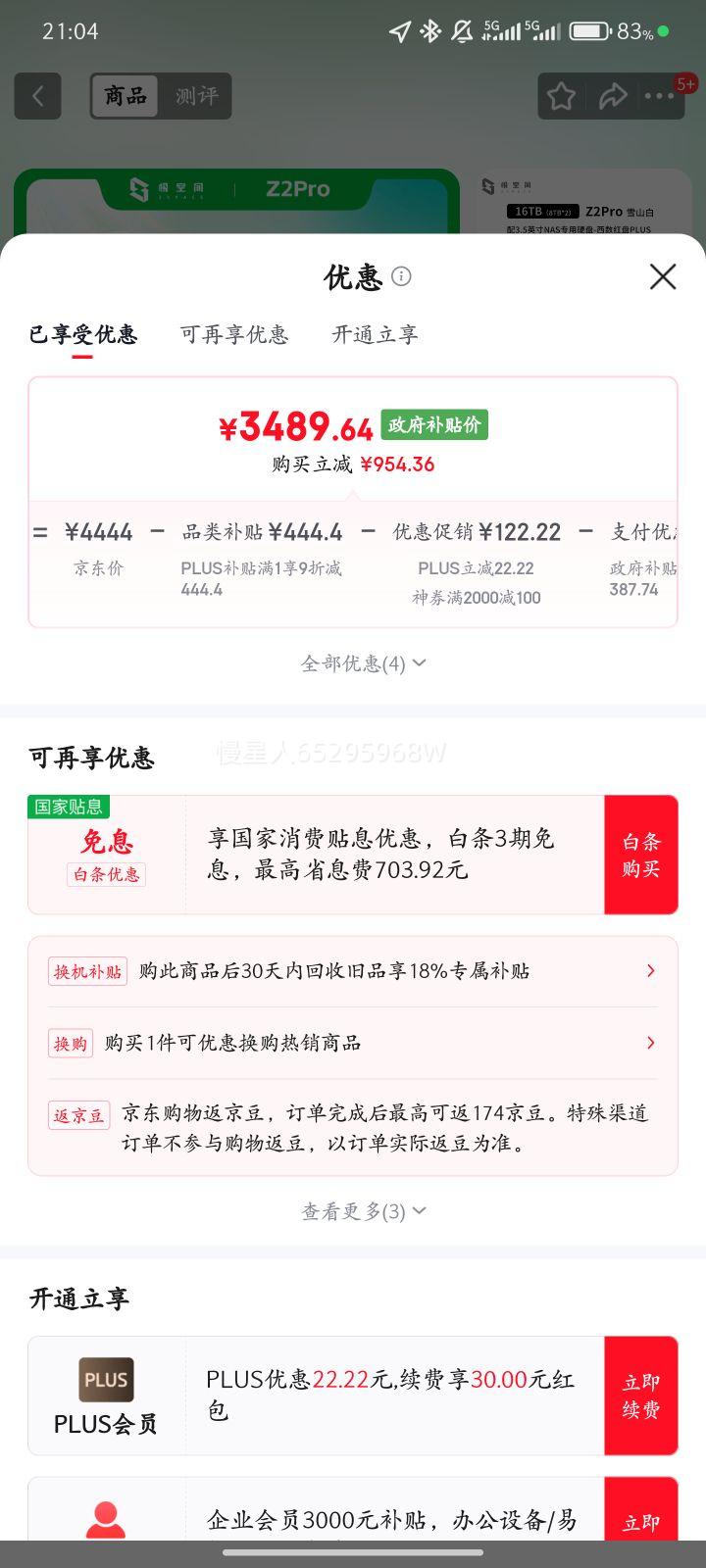Share the product using the share arrow icon
The image size is (706, 1568).
[x=615, y=95]
